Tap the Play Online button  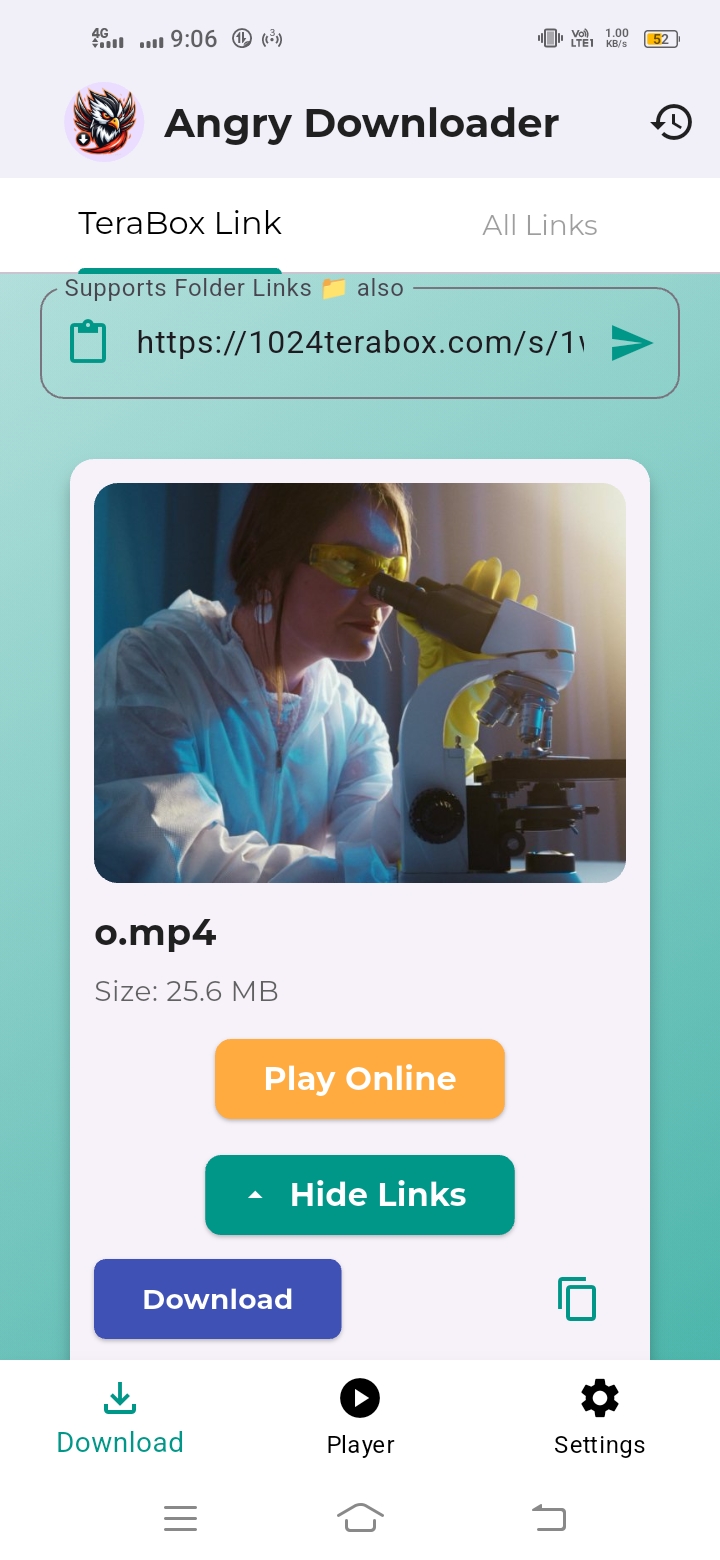click(360, 1078)
